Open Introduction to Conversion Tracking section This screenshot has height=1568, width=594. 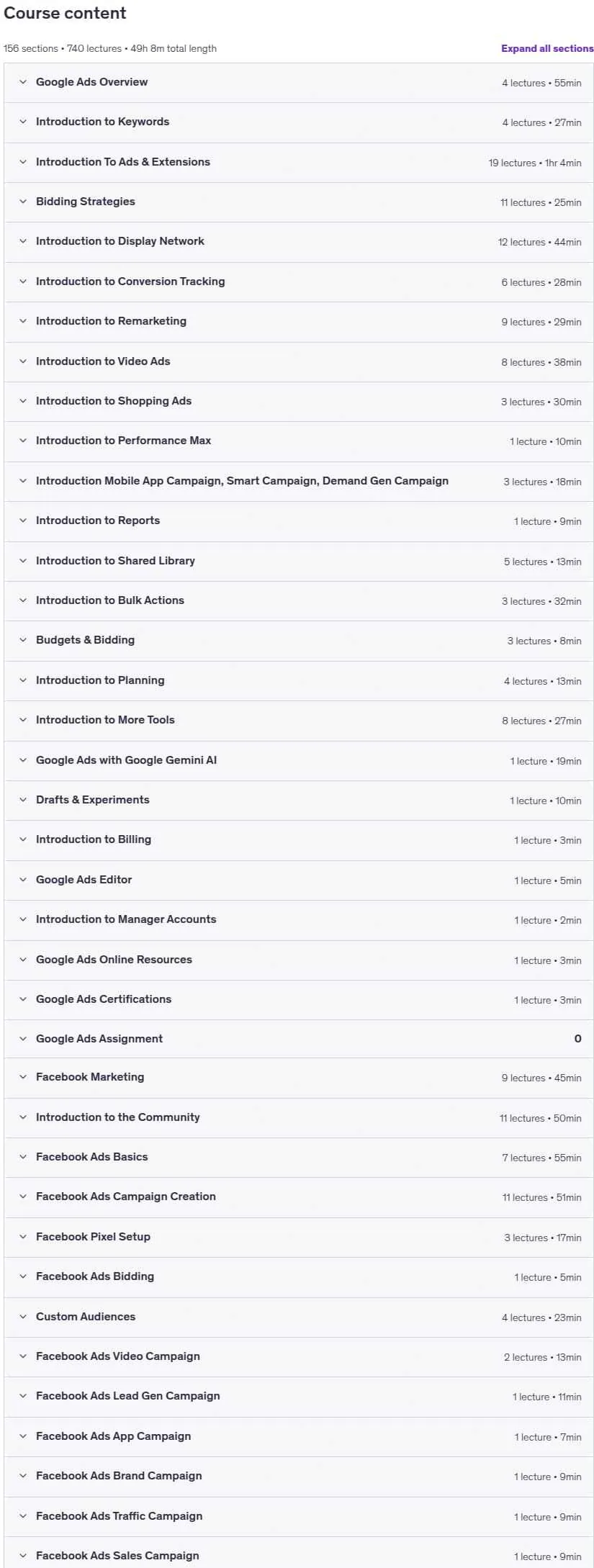point(299,282)
